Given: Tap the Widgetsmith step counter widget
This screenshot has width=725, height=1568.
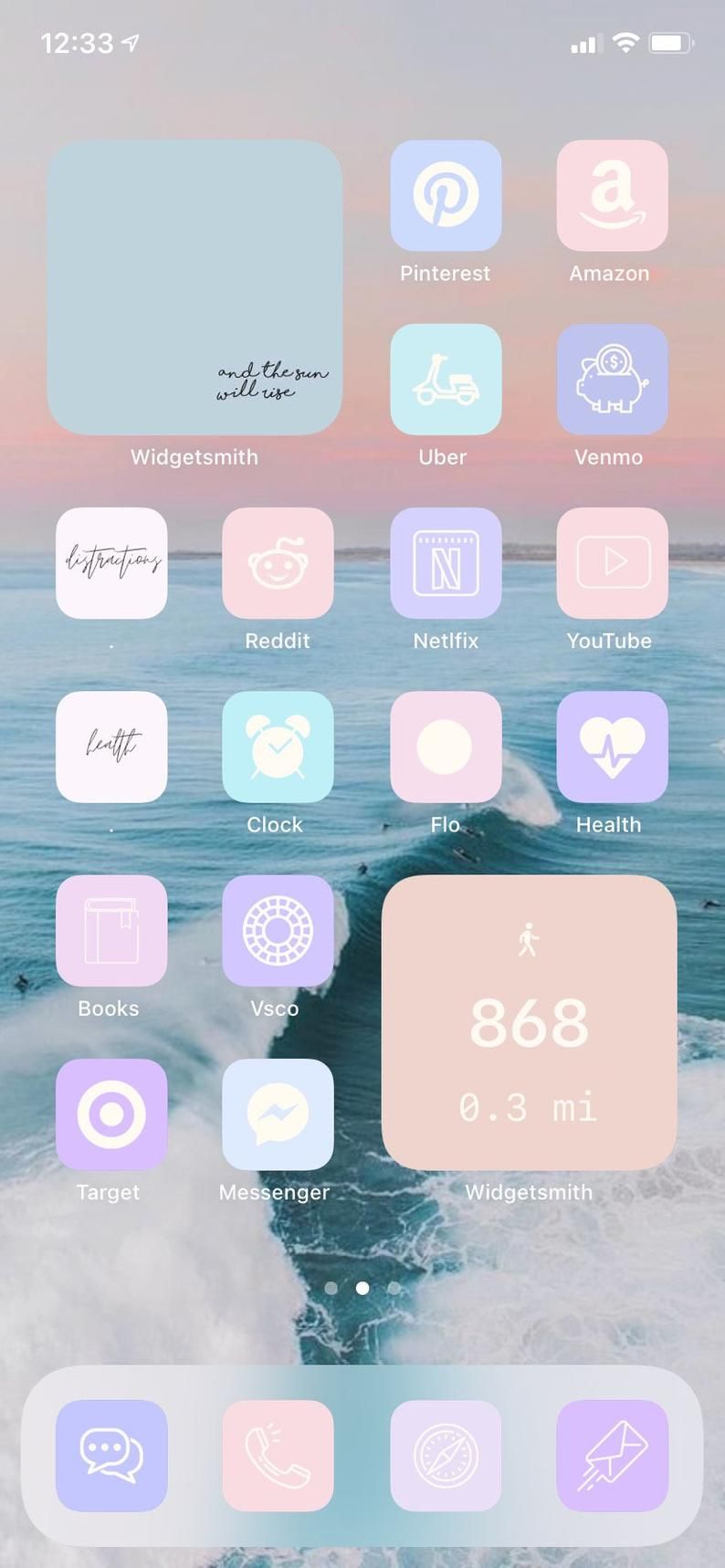Looking at the screenshot, I should (x=529, y=1023).
